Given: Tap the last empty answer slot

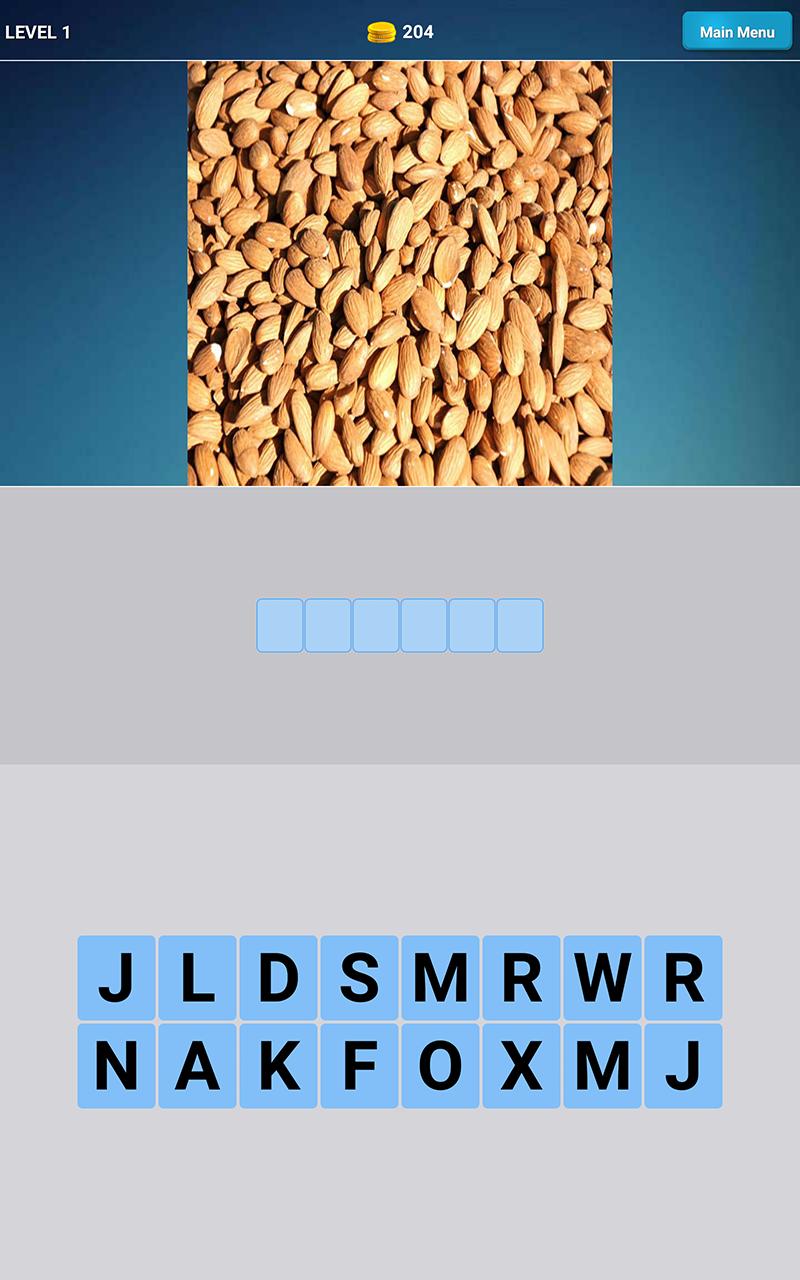Looking at the screenshot, I should pos(518,626).
